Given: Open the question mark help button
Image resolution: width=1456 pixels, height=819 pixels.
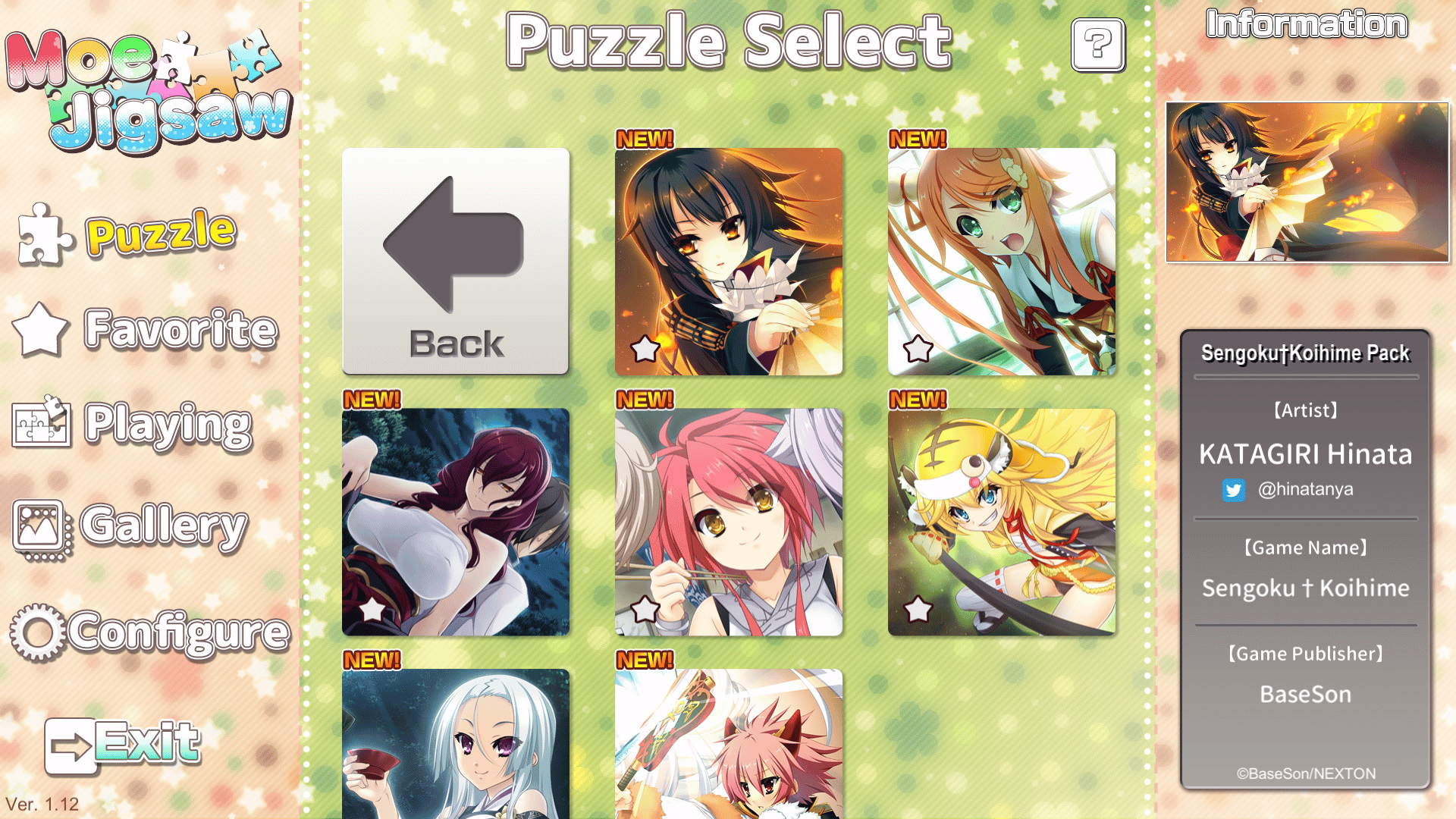Looking at the screenshot, I should 1097,45.
